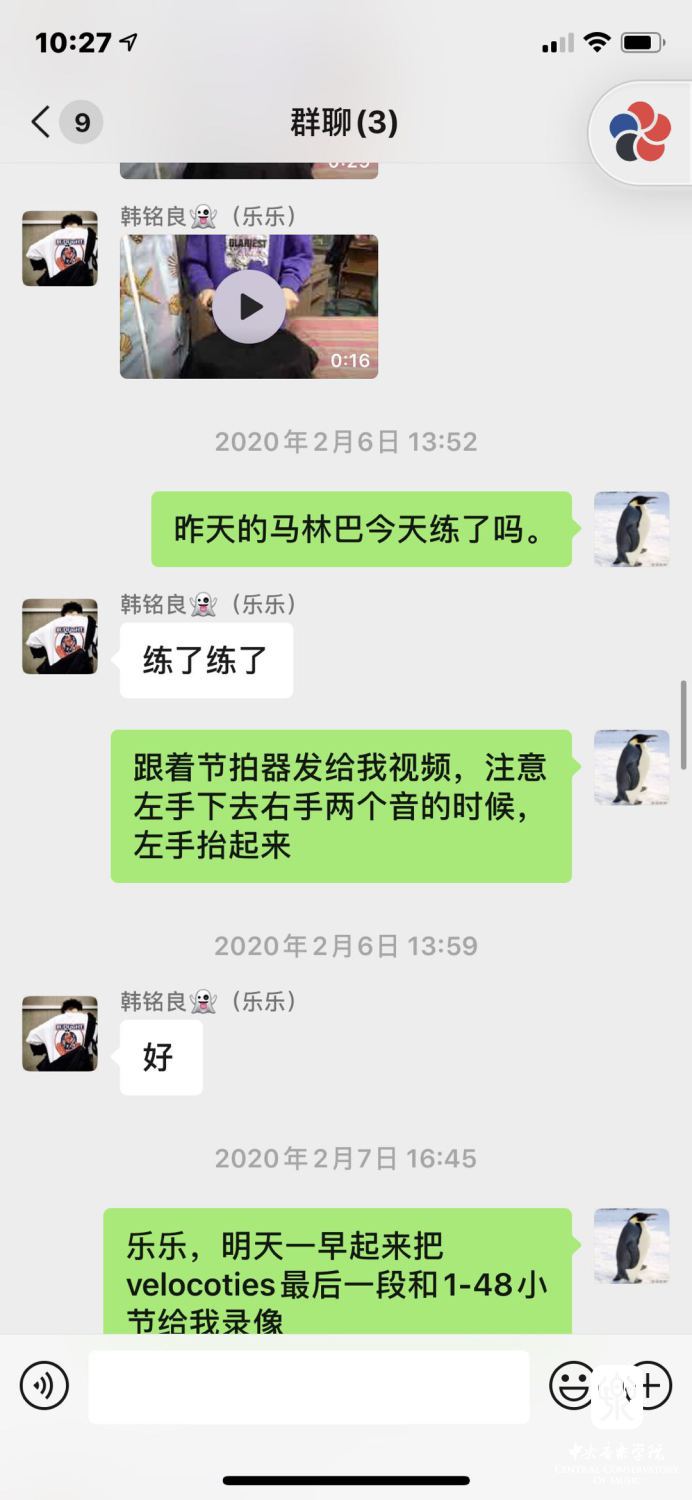Open the penguin avatar beside 昨天的马林巴 message
692x1500 pixels.
pyautogui.click(x=632, y=529)
